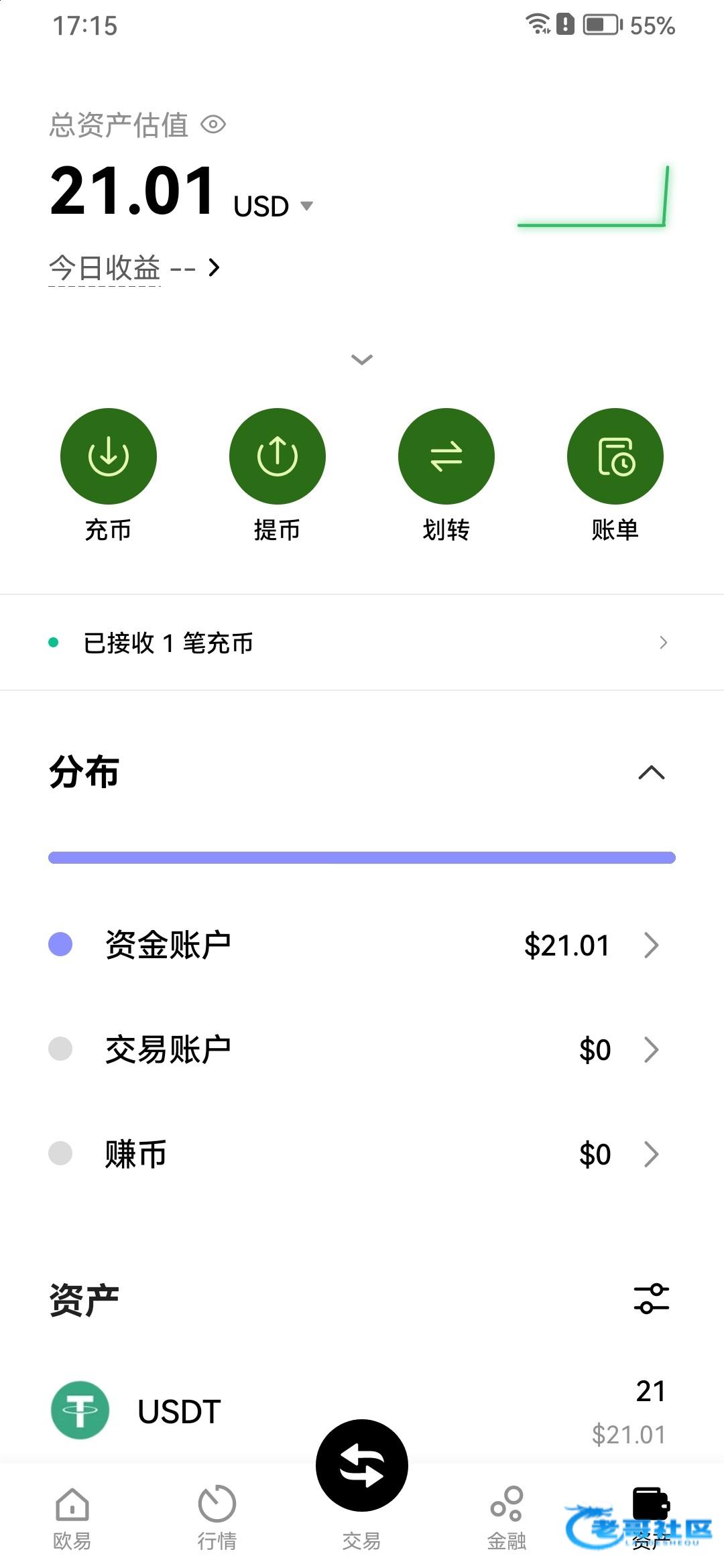
Task: Tap the center 交易 trade button
Action: point(362,1465)
